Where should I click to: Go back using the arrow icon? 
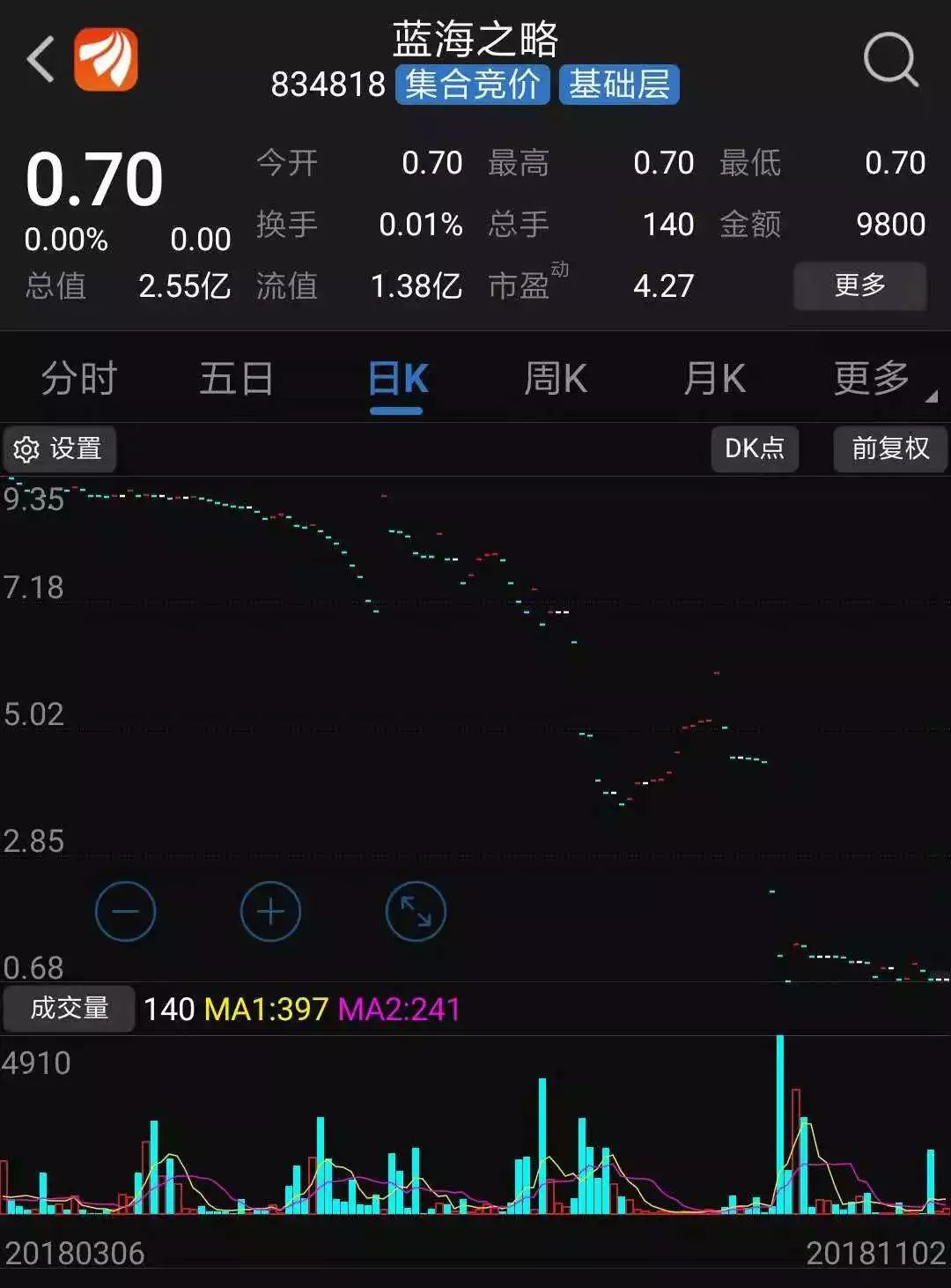click(x=41, y=60)
